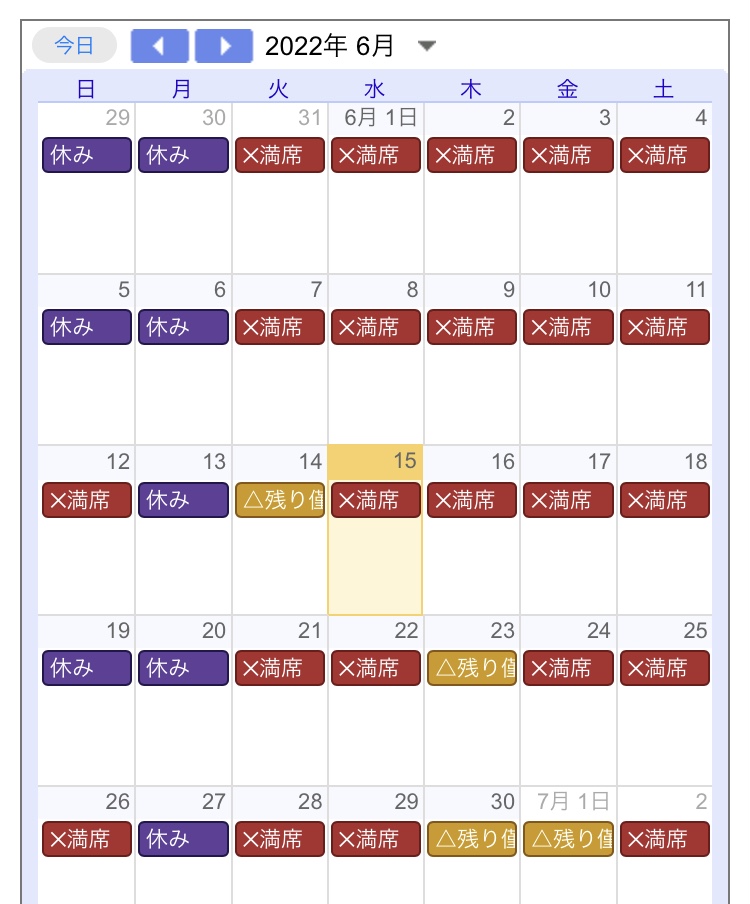The height and width of the screenshot is (904, 750).
Task: Go to the next month
Action: pyautogui.click(x=224, y=45)
